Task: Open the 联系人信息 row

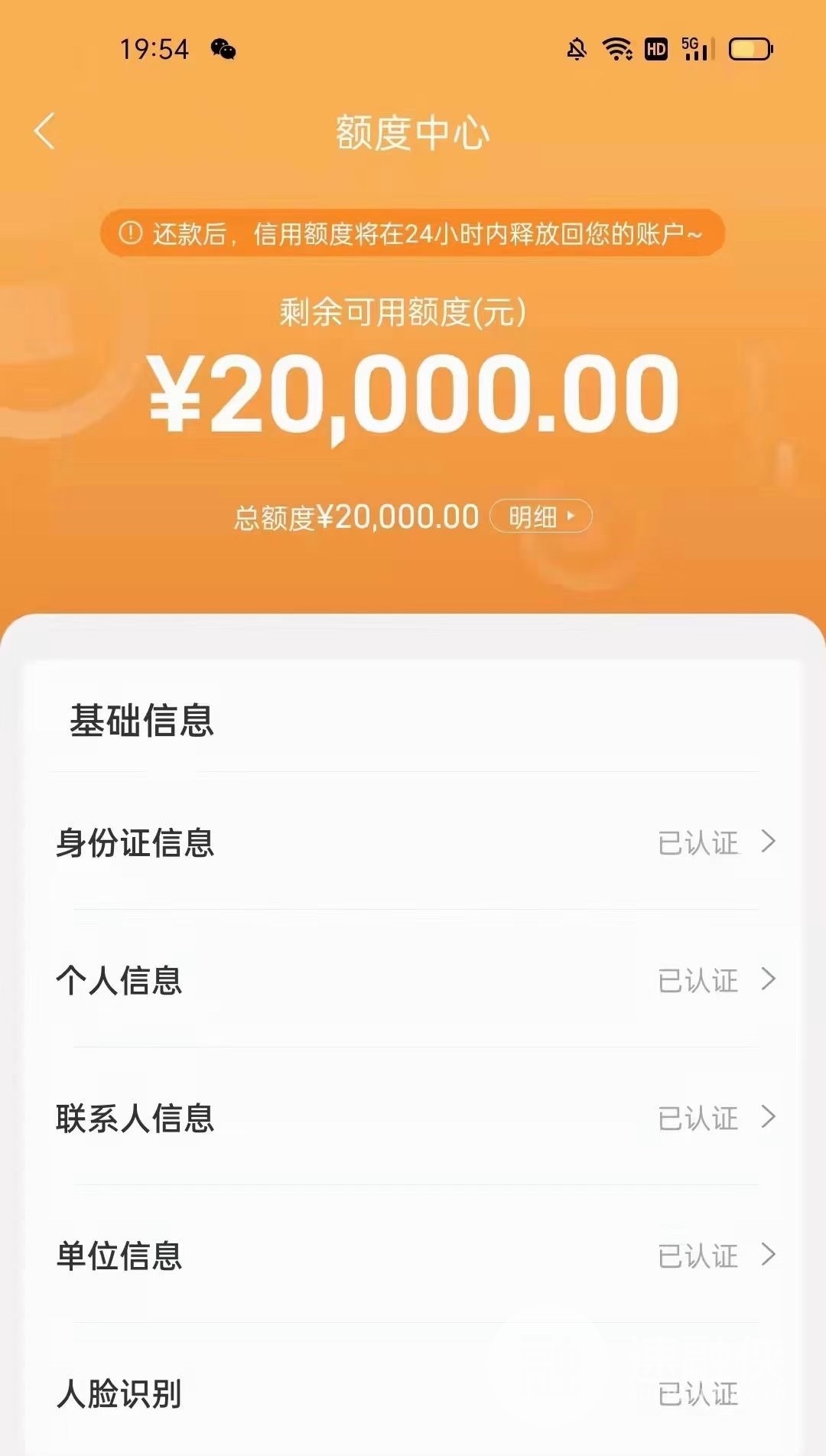Action: click(x=413, y=1117)
